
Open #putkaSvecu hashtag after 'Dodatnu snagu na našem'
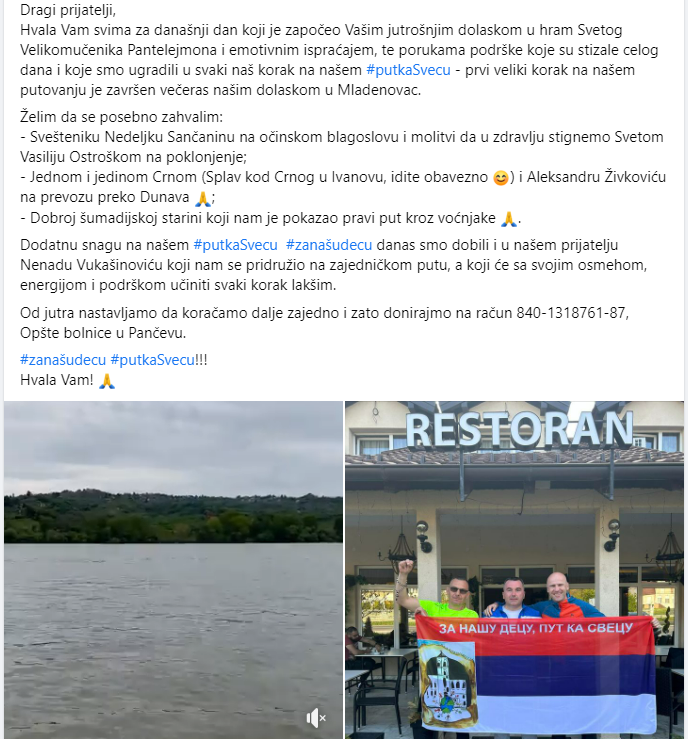click(235, 245)
